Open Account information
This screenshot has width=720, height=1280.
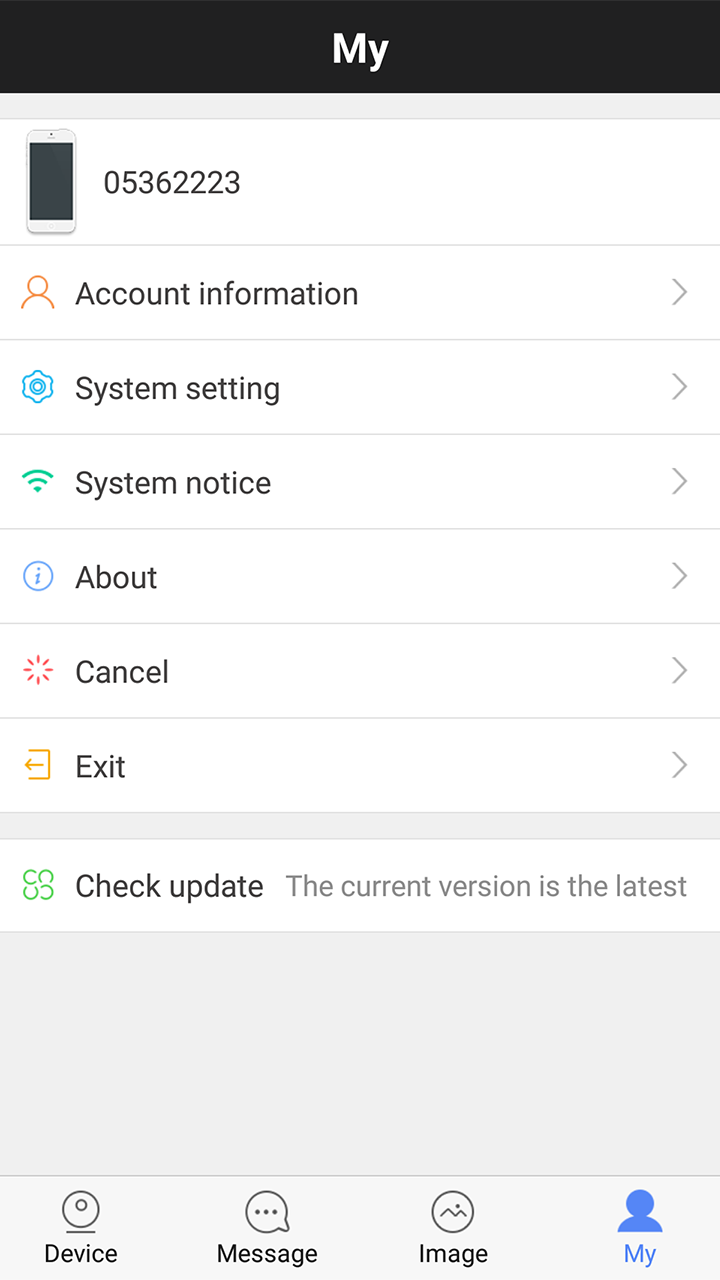[360, 293]
